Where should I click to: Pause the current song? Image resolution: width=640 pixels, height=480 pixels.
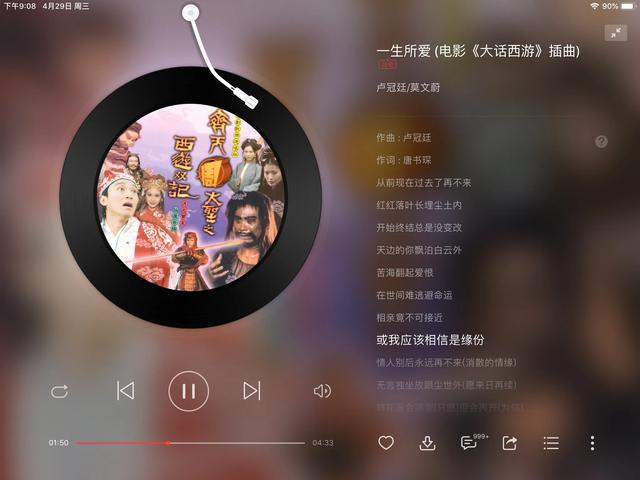(x=188, y=391)
